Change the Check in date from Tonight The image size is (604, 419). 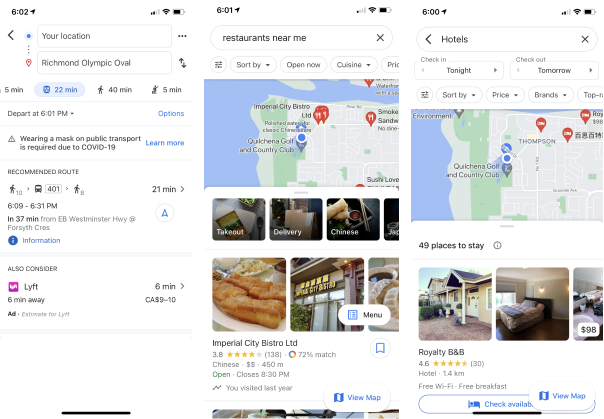click(459, 70)
